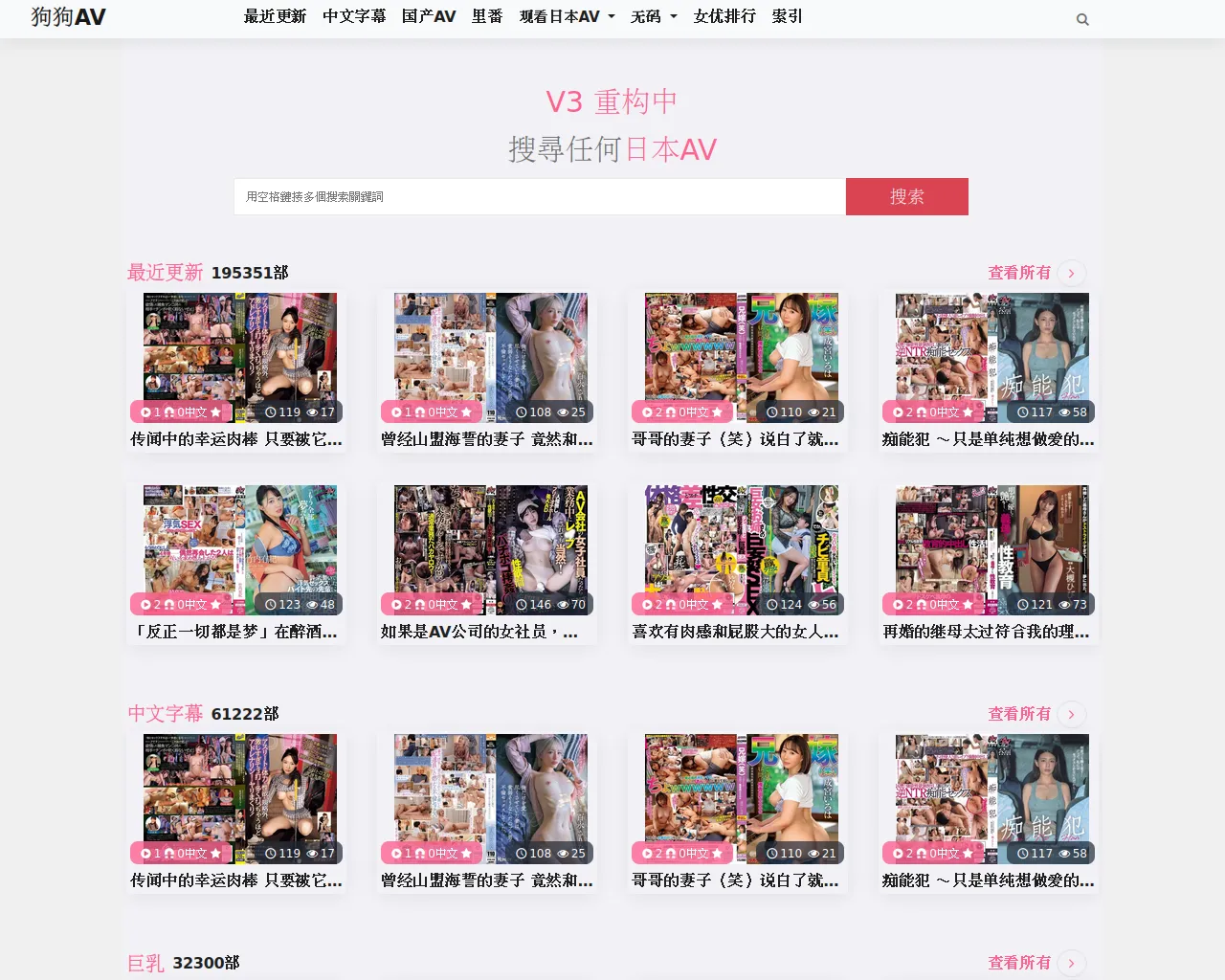View all in 最近更新 section

1036,273
